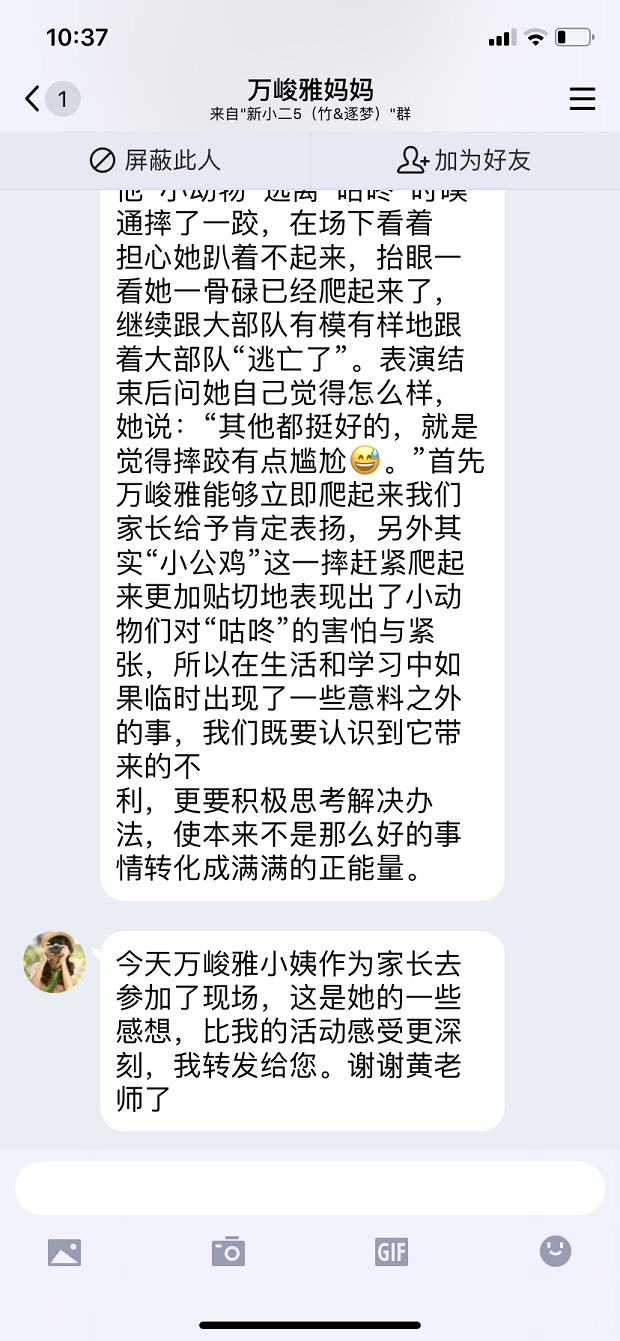Open the camera to take a photo
The image size is (620, 1341).
[x=228, y=1251]
